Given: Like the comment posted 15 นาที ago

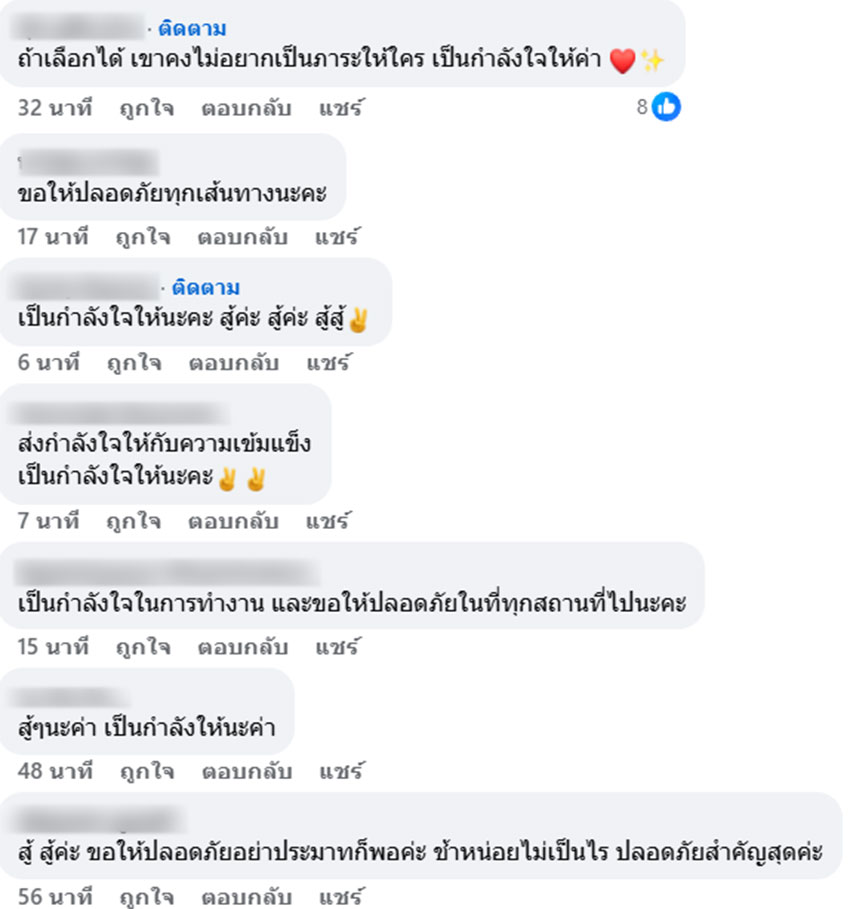Looking at the screenshot, I should [143, 646].
